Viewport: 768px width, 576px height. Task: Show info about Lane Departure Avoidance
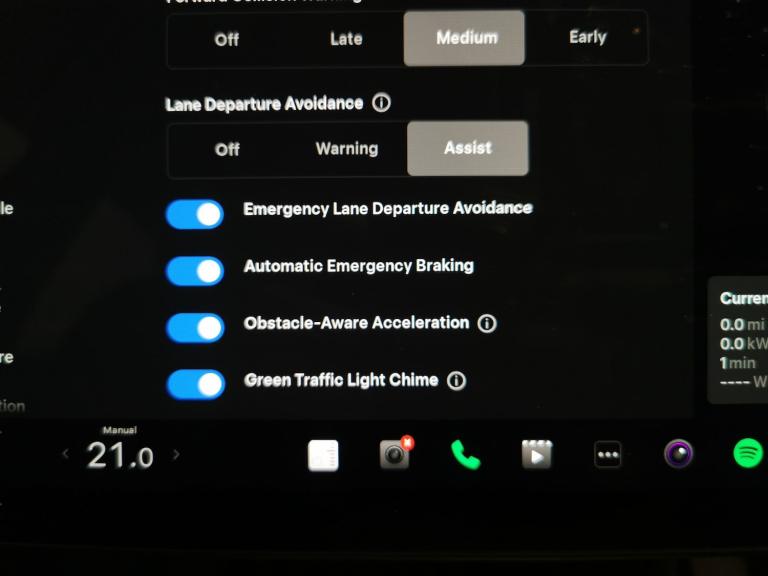click(381, 103)
